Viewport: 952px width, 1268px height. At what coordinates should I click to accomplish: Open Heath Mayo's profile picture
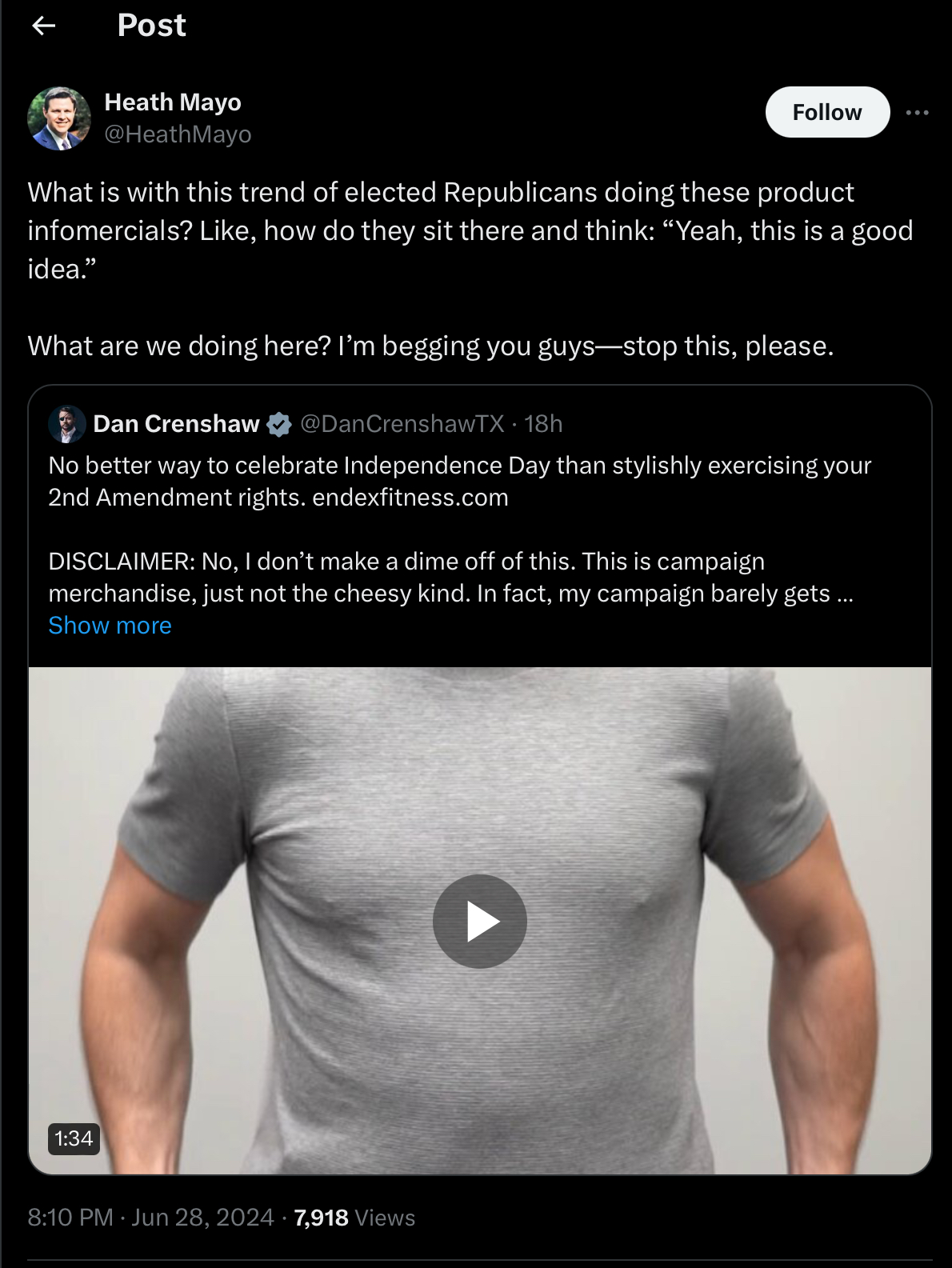[x=59, y=118]
